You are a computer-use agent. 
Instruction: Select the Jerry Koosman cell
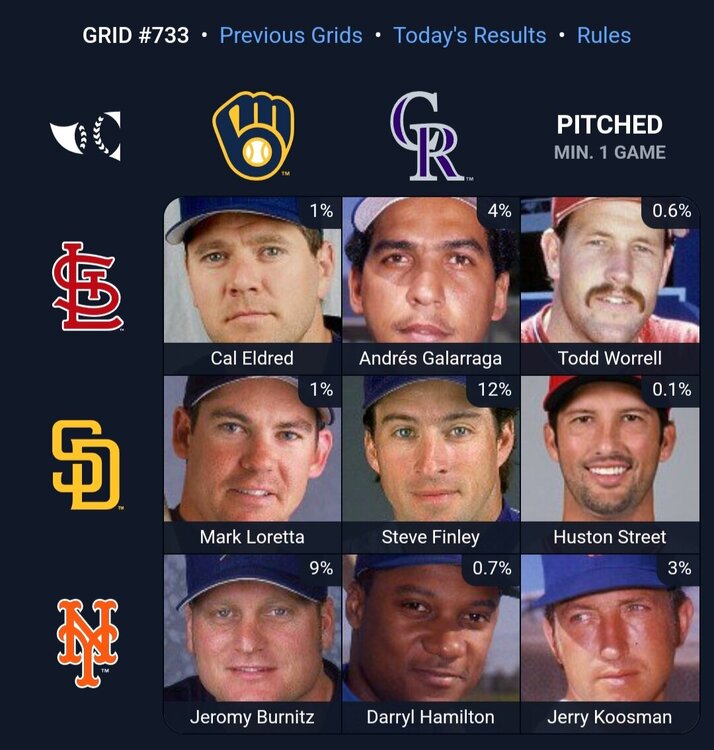[x=609, y=643]
